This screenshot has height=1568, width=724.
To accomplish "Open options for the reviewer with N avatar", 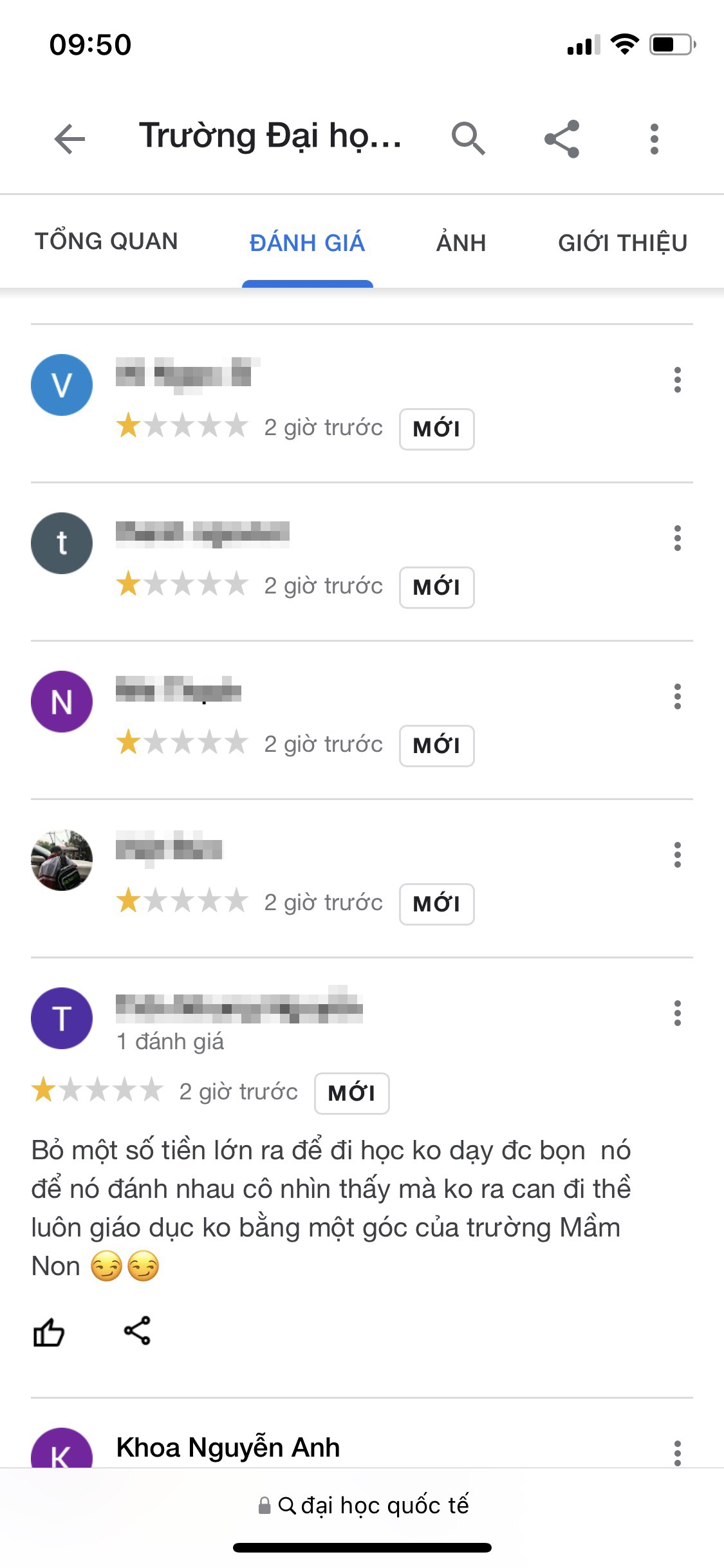I will (x=677, y=696).
